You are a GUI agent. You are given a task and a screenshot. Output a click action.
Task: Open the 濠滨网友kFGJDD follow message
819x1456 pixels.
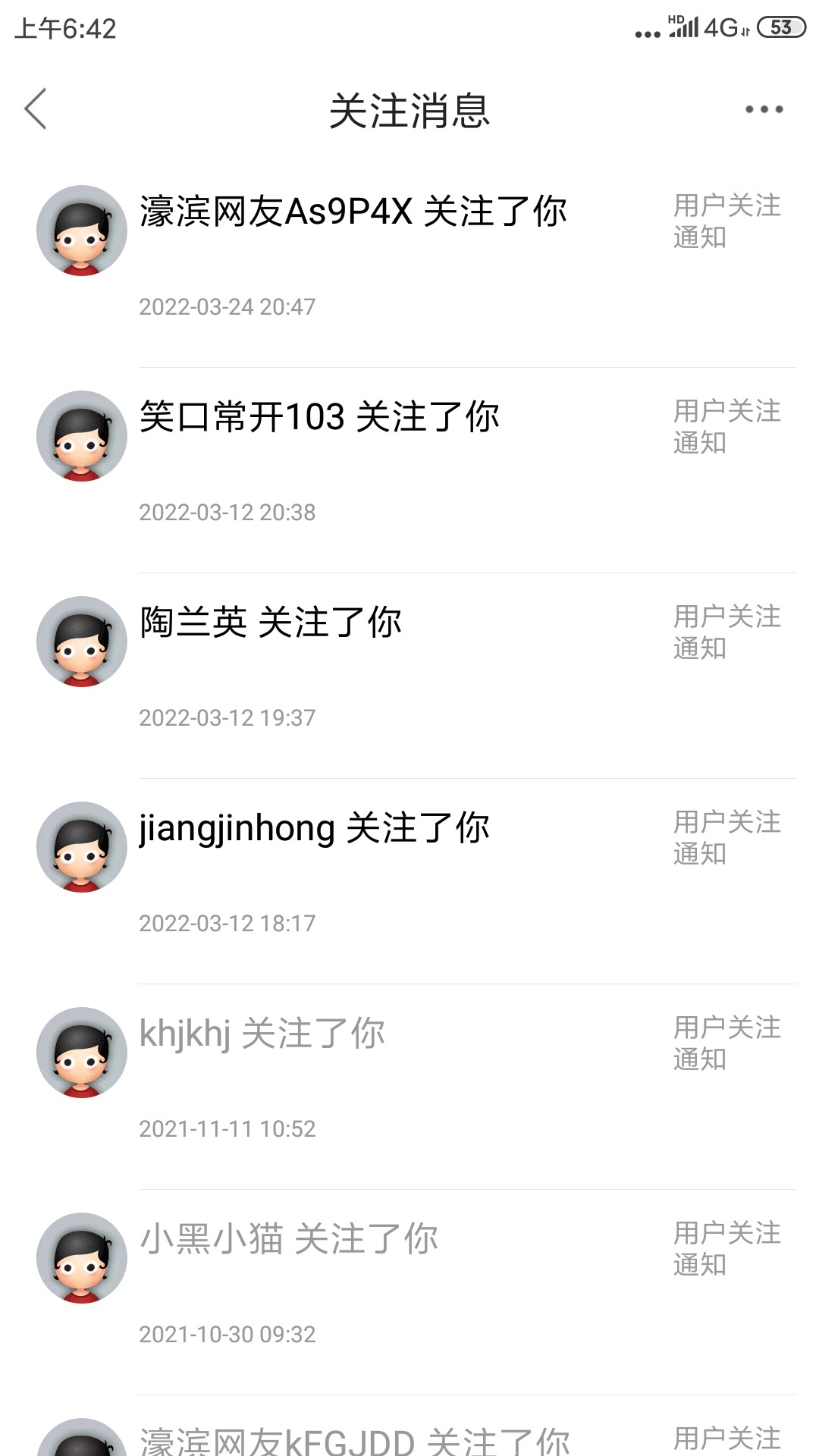pyautogui.click(x=354, y=1439)
